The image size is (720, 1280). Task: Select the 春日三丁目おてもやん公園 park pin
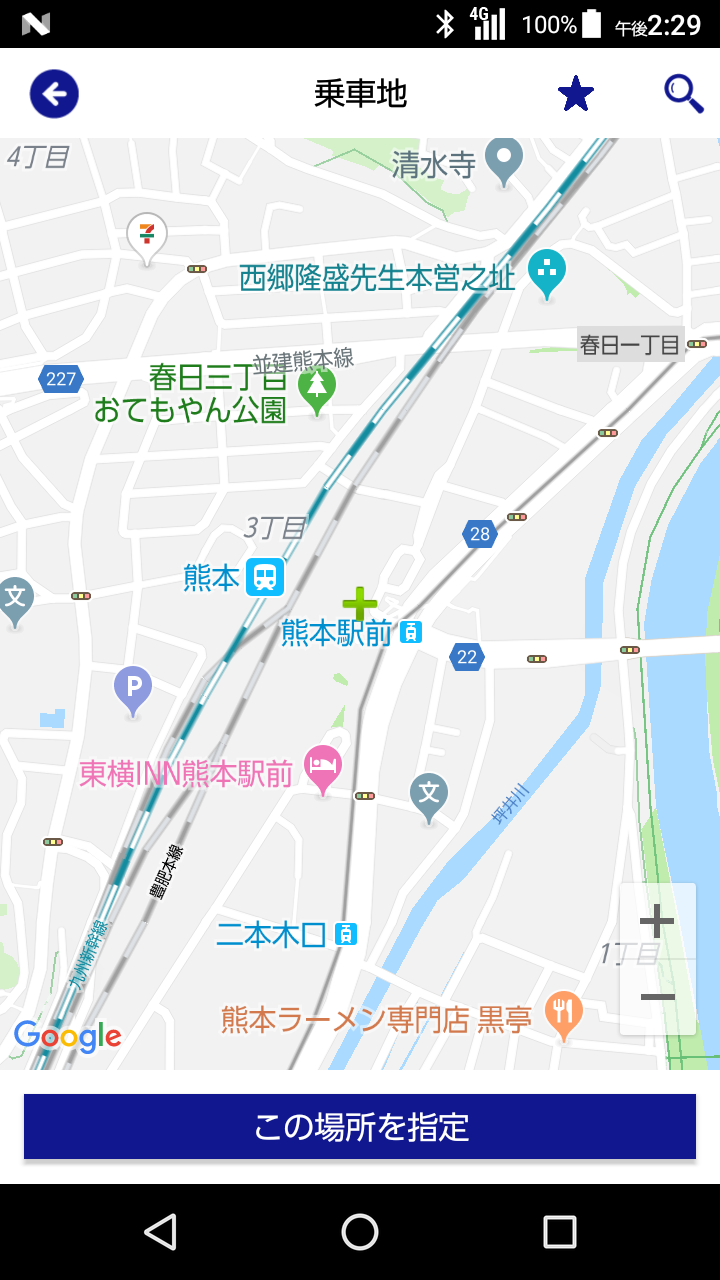(x=316, y=388)
